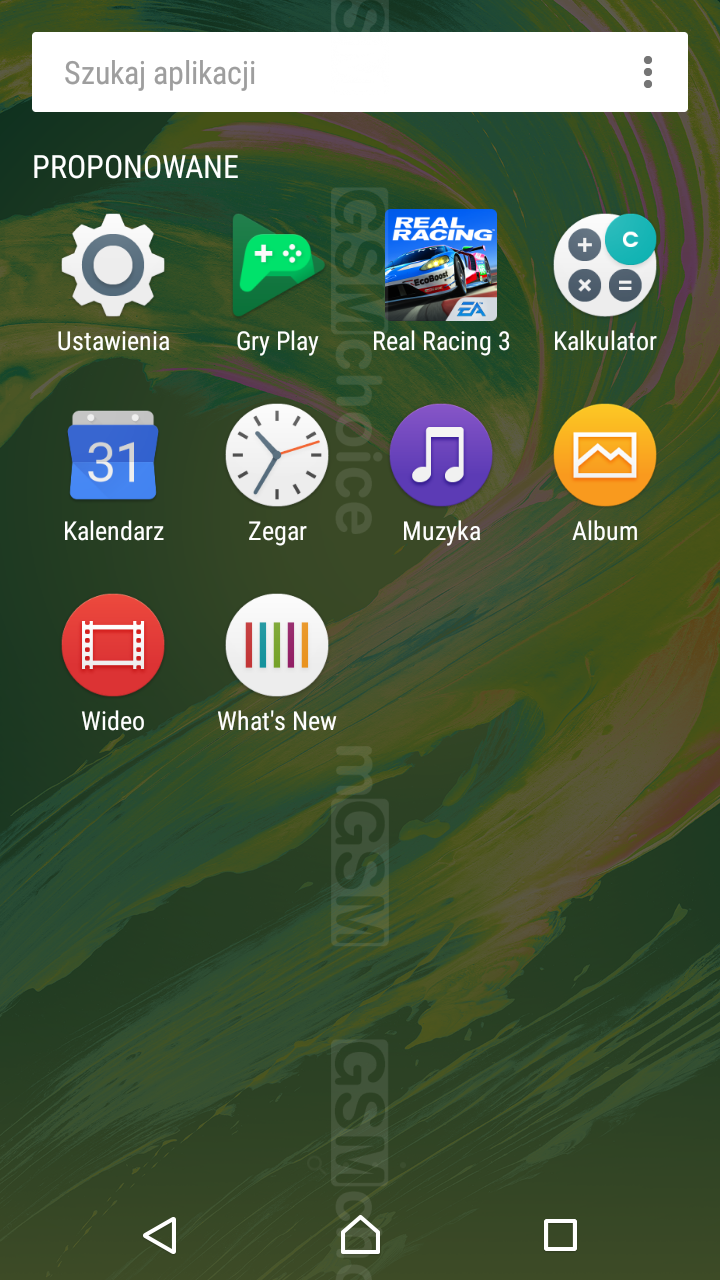The width and height of the screenshot is (720, 1280).
Task: Go back using the navigation bar
Action: pos(160,1235)
